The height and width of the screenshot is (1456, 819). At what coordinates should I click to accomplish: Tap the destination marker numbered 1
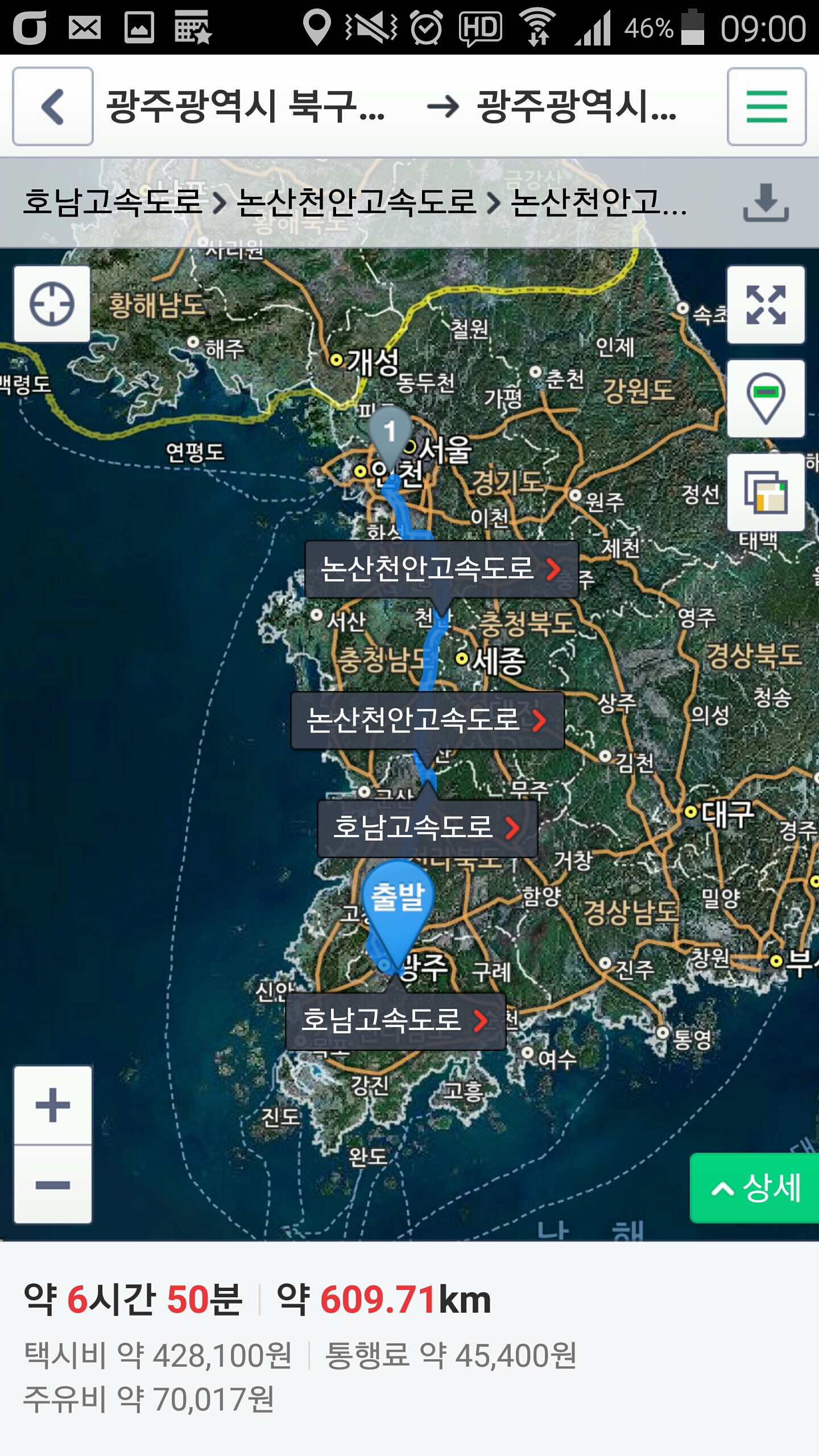tap(390, 433)
